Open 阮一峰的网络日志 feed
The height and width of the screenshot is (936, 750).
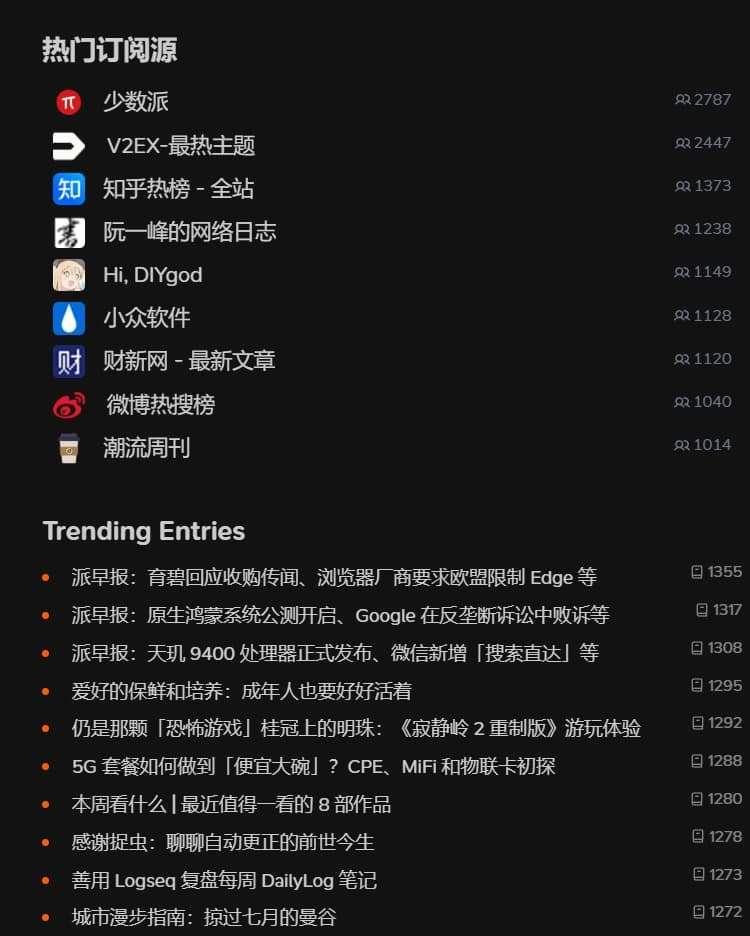coord(189,232)
